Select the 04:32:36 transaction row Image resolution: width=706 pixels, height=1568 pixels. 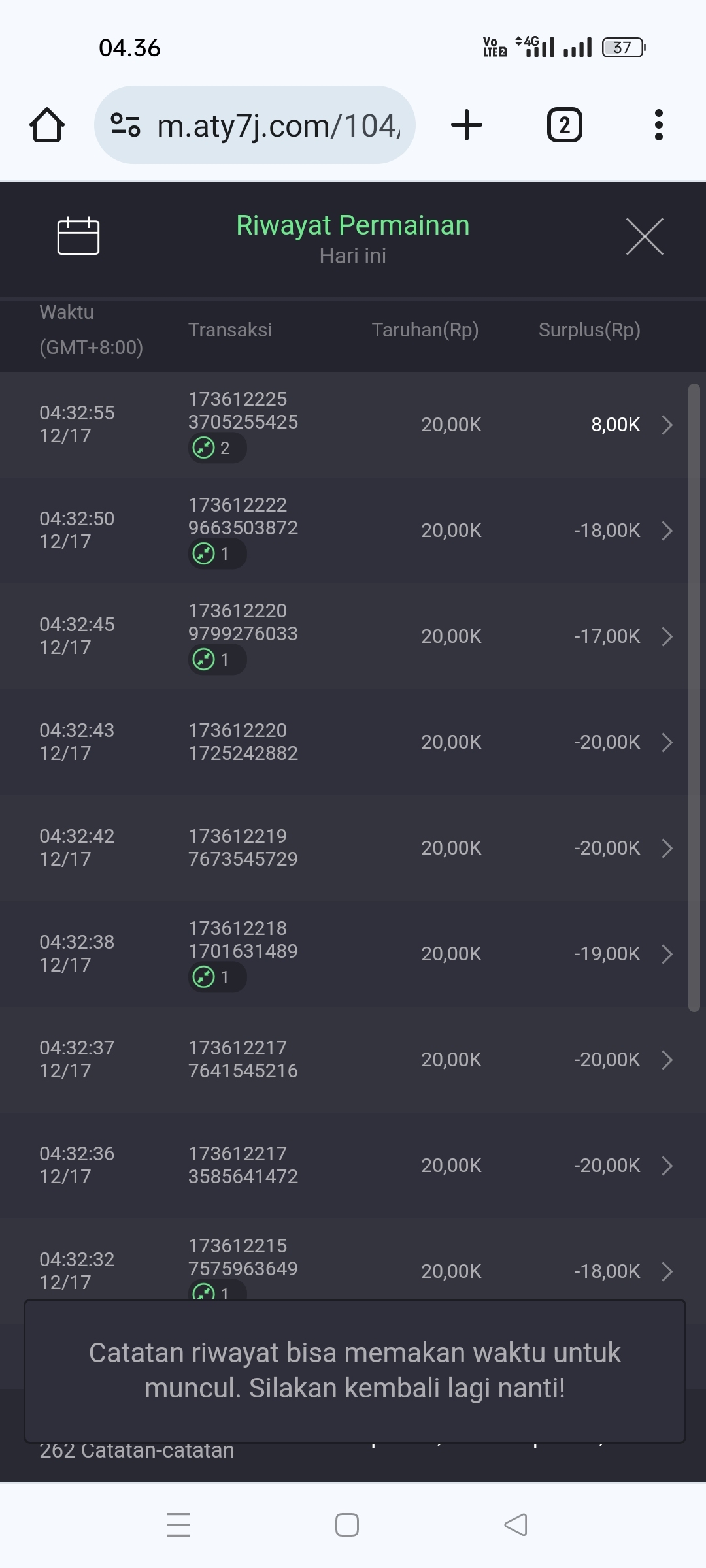pyautogui.click(x=666, y=1166)
